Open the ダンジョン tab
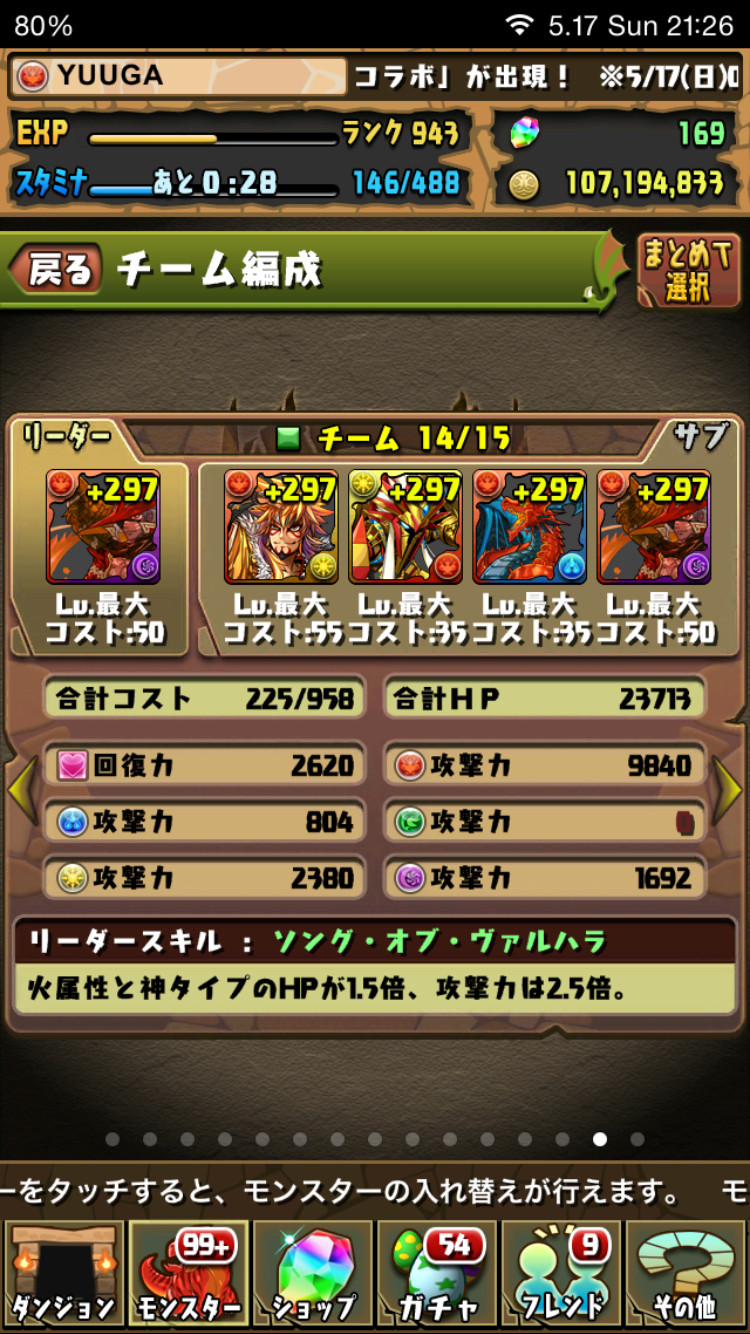This screenshot has height=1334, width=750. click(63, 1274)
